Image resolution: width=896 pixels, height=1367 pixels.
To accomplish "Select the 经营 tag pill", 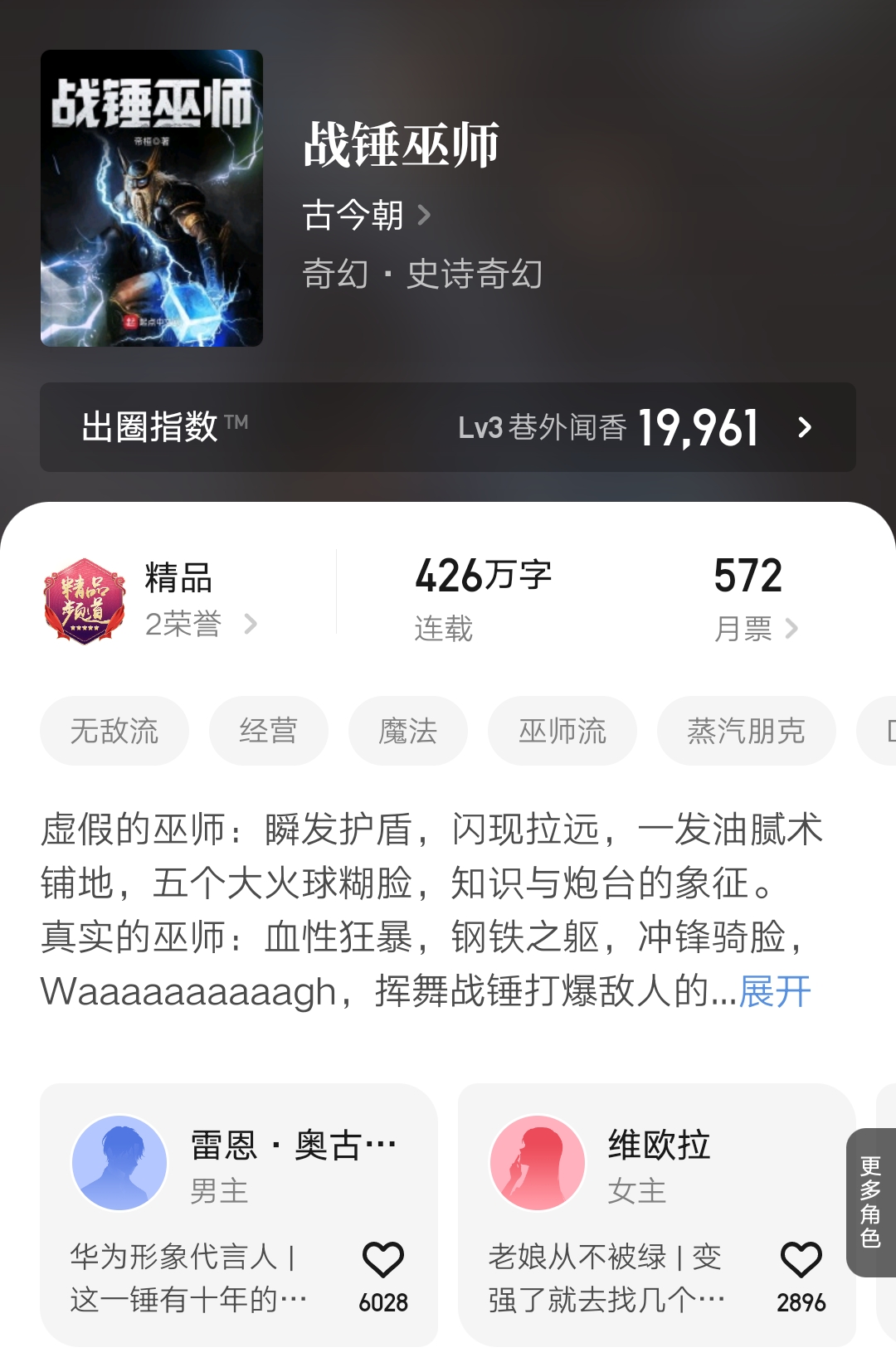I will point(269,731).
